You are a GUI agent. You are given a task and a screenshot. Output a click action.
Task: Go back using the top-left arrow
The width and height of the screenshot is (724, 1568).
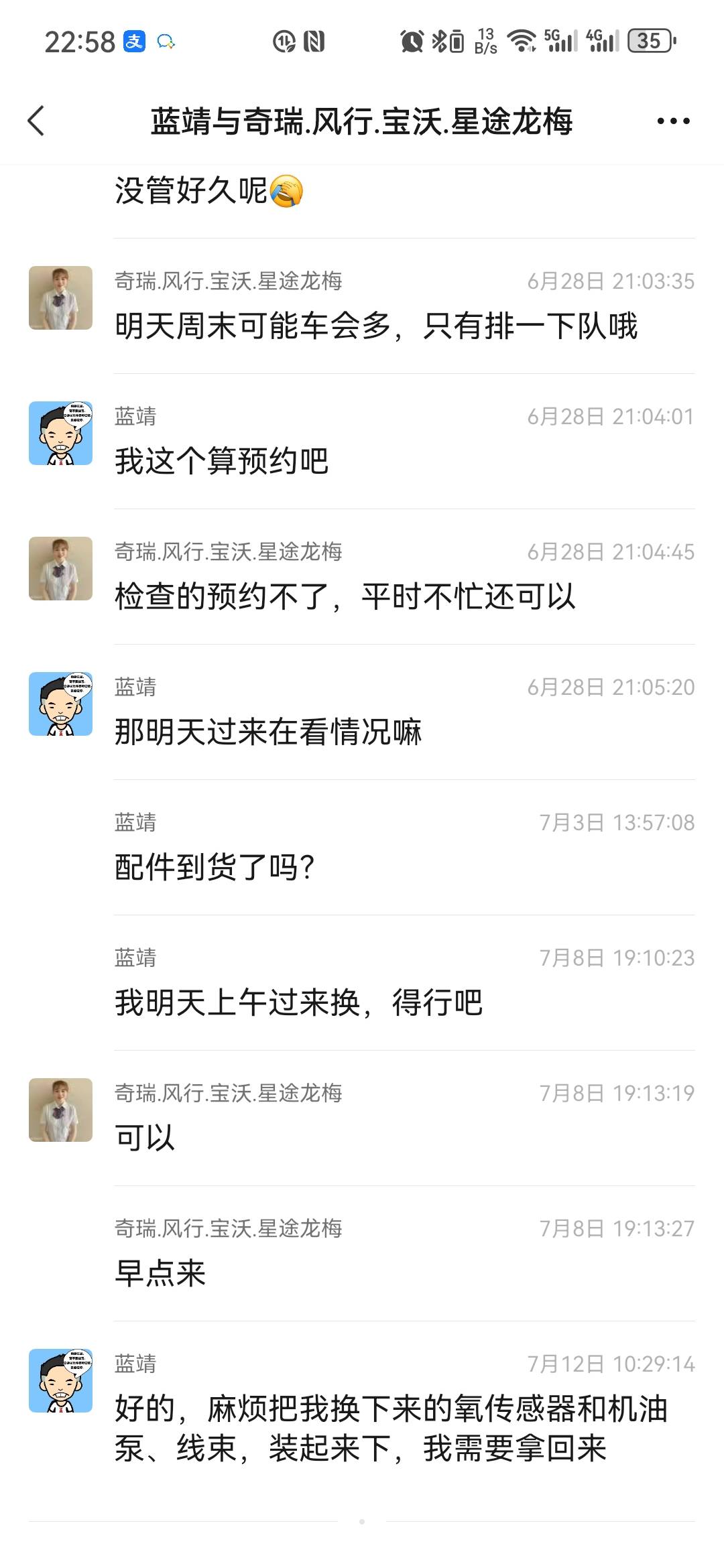click(x=36, y=121)
